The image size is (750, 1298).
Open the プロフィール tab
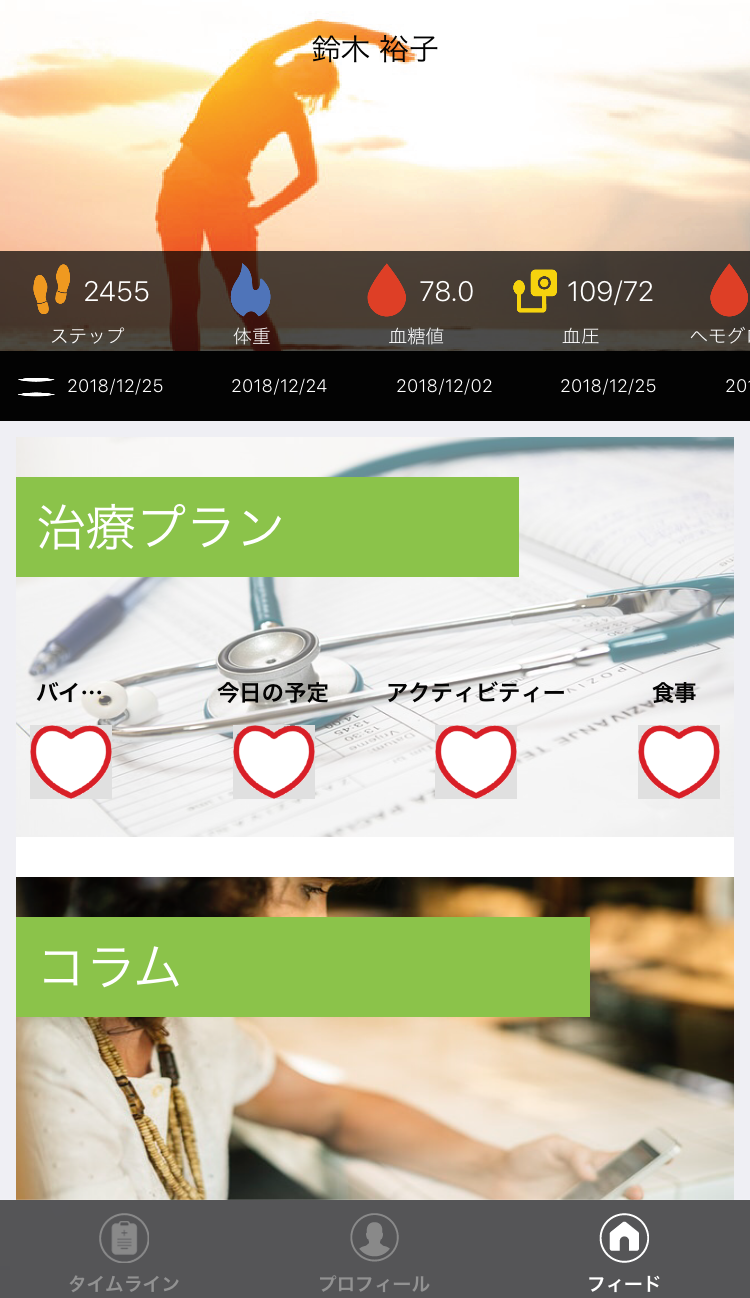coord(374,1251)
